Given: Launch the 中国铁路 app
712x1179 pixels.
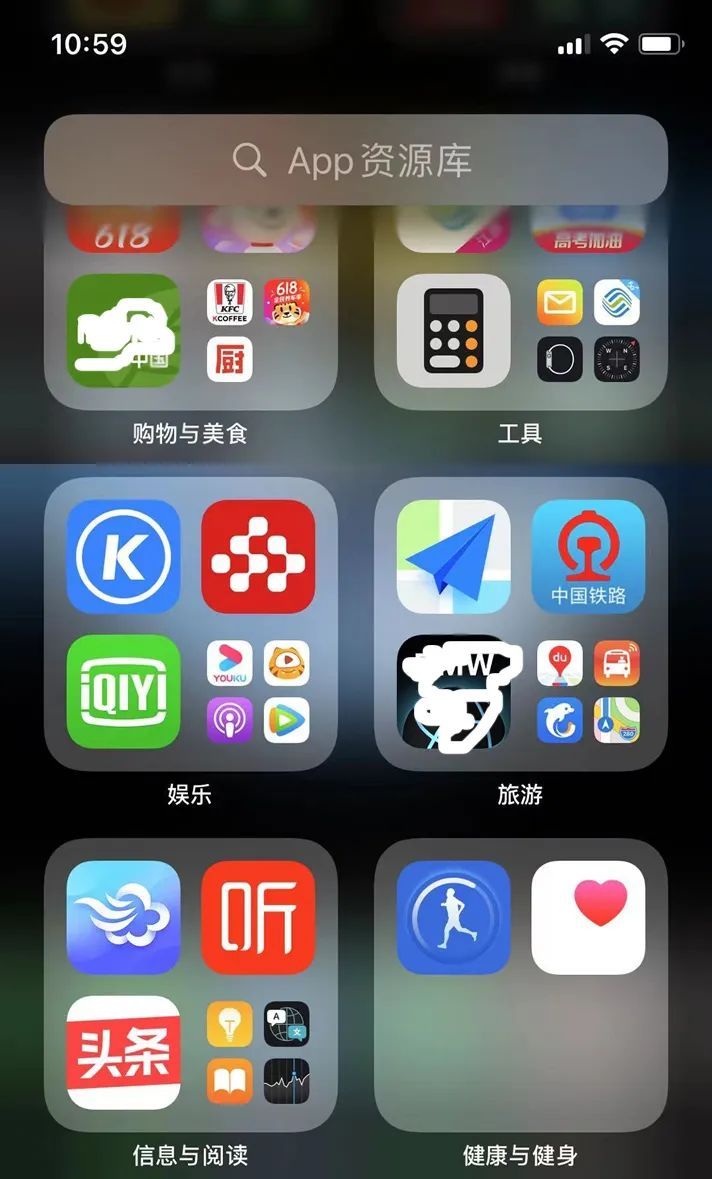Looking at the screenshot, I should [588, 556].
